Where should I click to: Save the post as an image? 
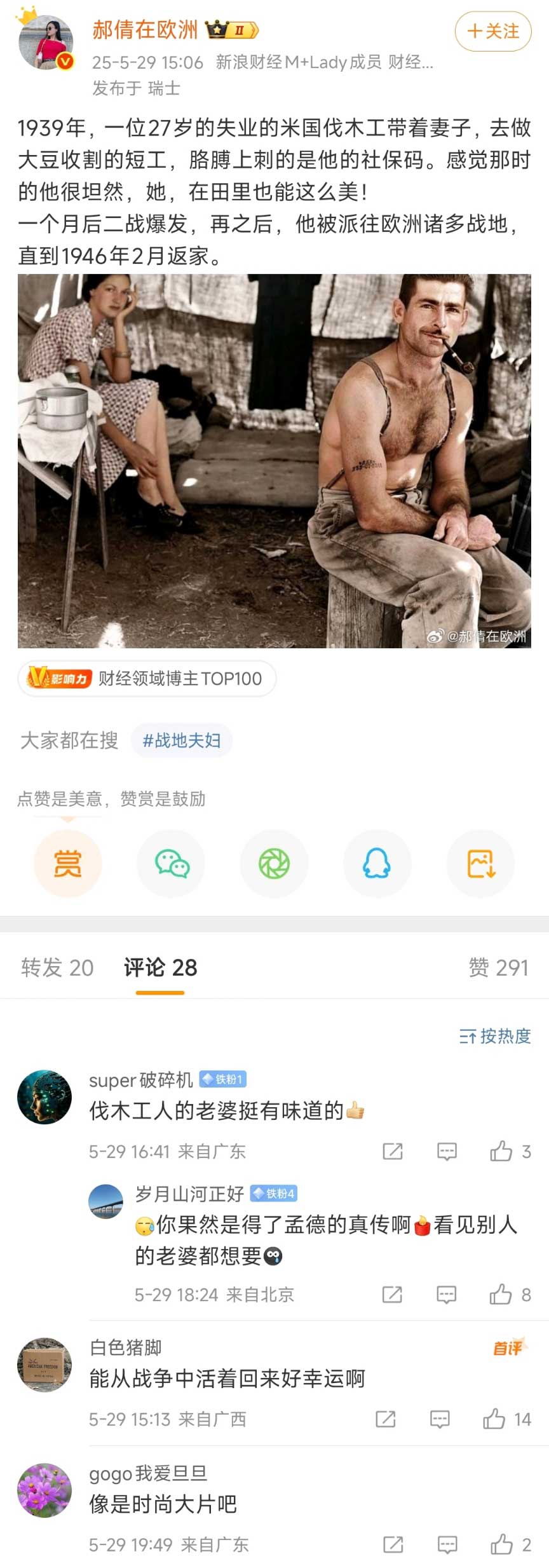[480, 863]
